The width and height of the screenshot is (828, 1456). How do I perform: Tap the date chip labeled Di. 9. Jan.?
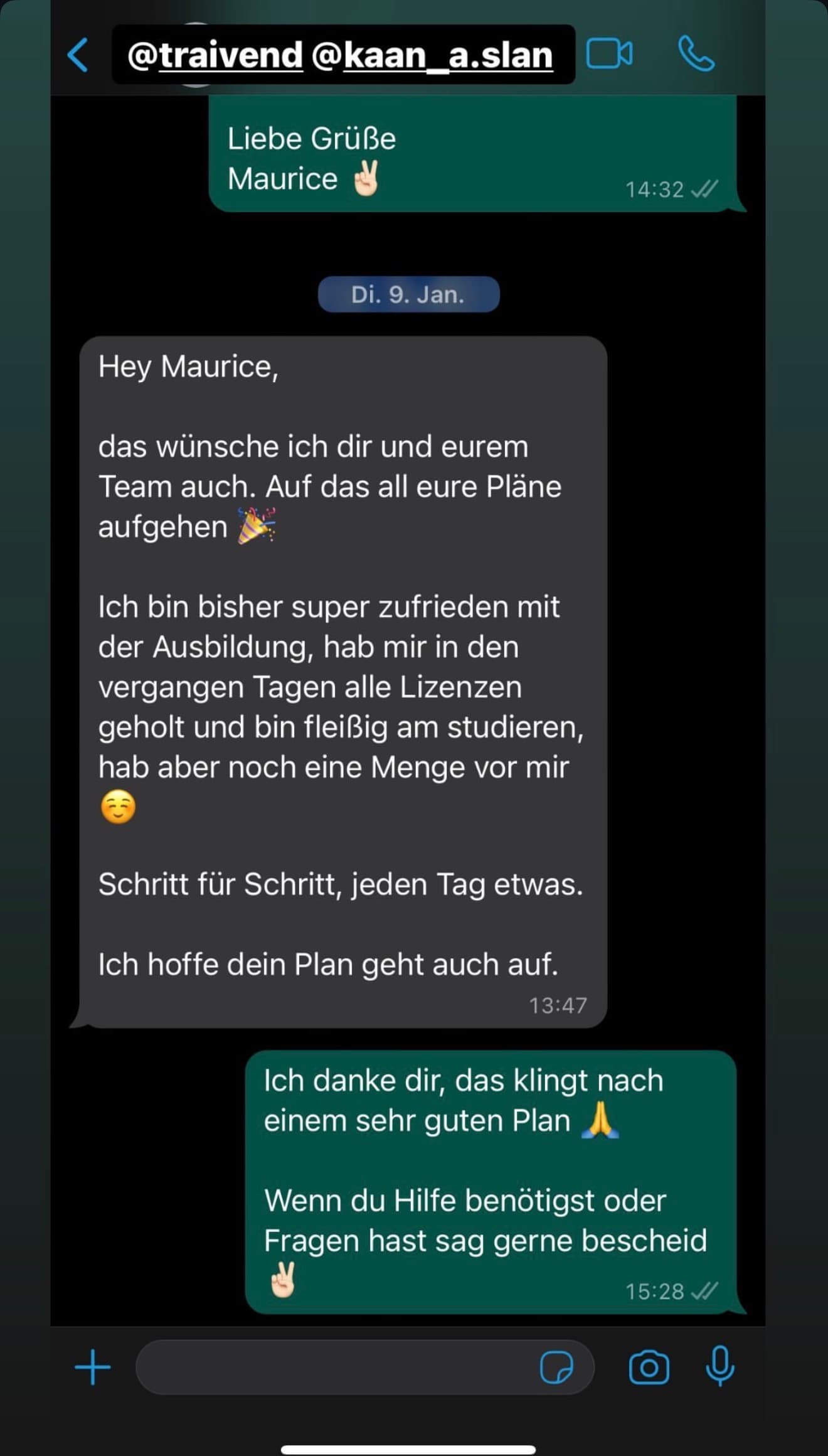[409, 294]
